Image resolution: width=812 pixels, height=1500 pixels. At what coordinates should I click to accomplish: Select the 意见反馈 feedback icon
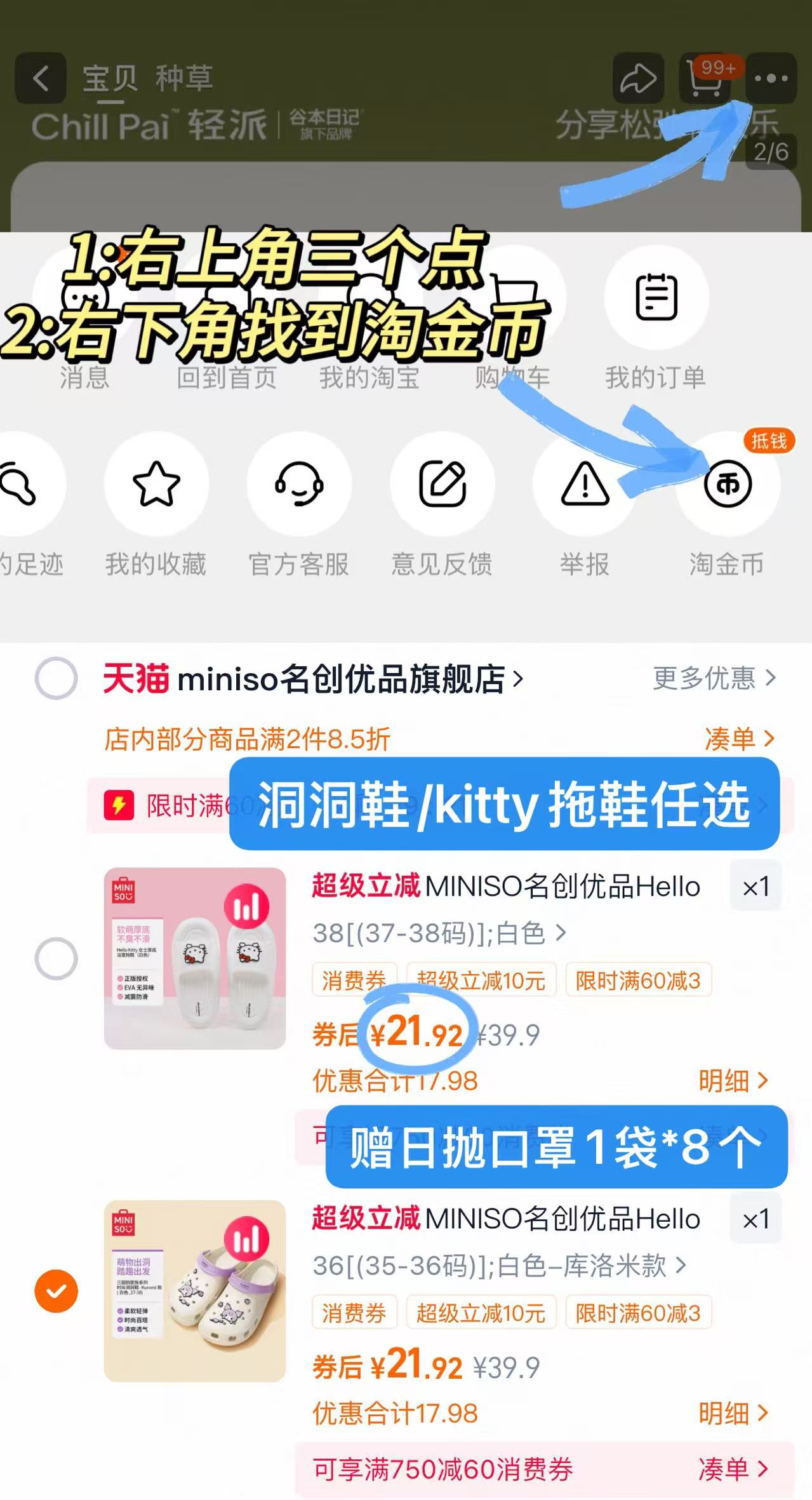[442, 484]
